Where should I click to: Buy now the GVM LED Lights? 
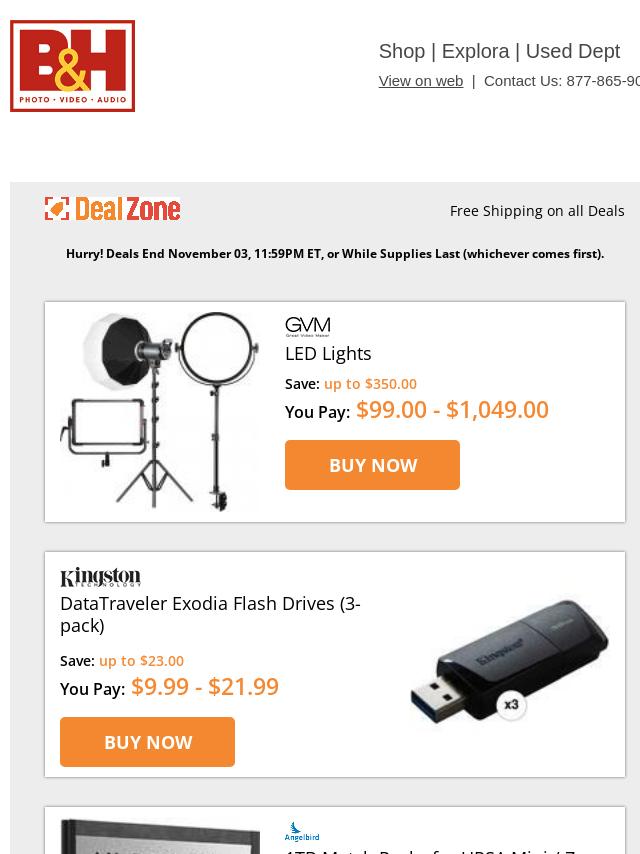click(x=372, y=465)
